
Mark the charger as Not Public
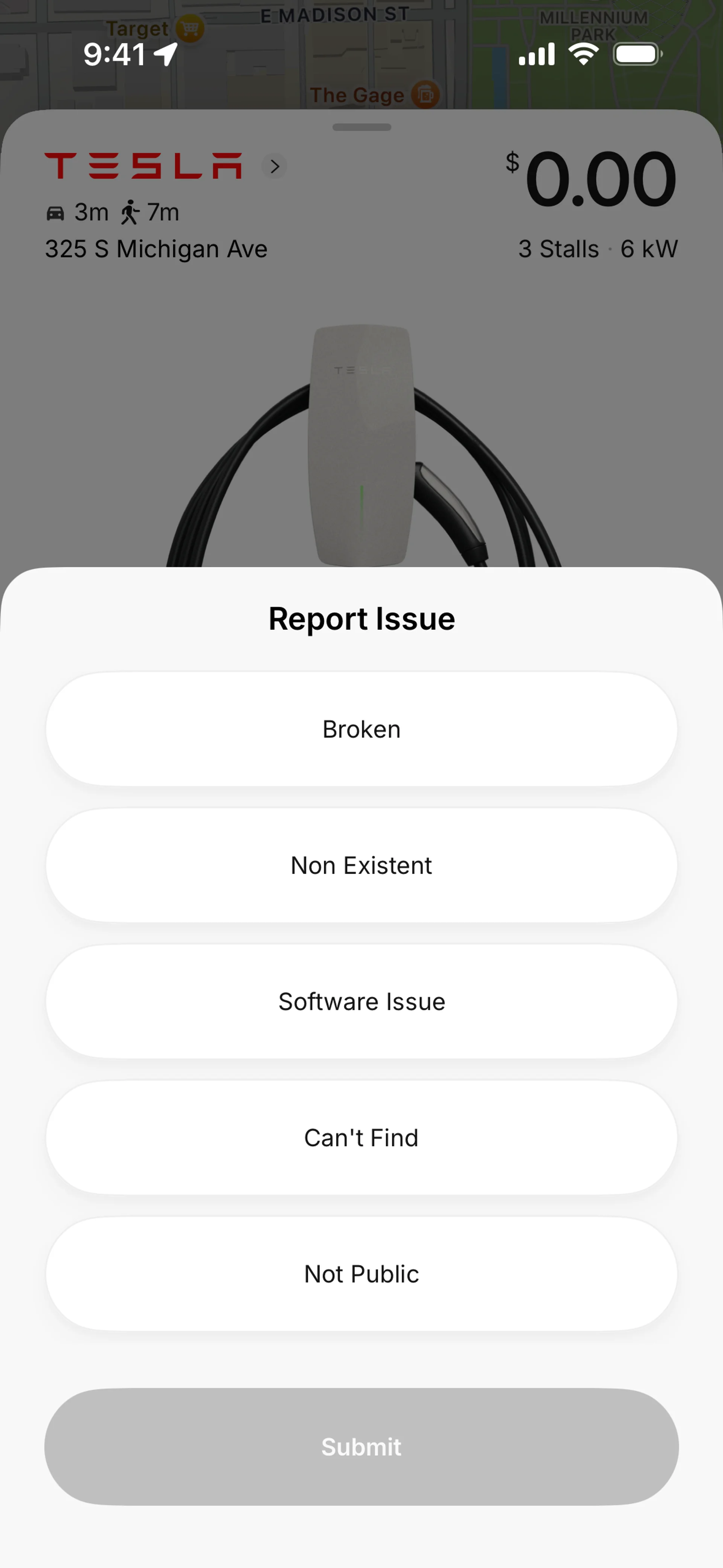point(361,1274)
